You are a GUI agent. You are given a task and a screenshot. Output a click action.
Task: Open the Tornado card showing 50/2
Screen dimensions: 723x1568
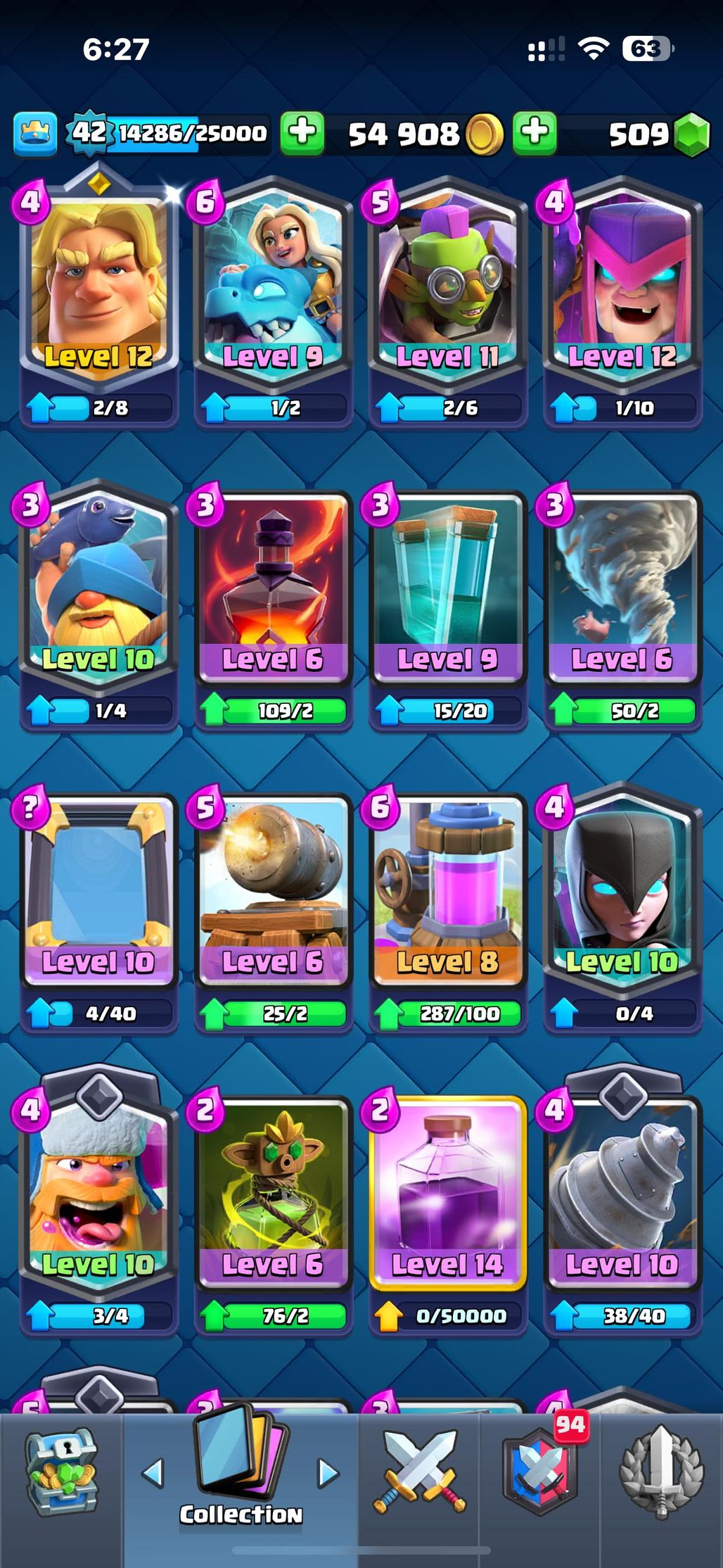[x=622, y=607]
